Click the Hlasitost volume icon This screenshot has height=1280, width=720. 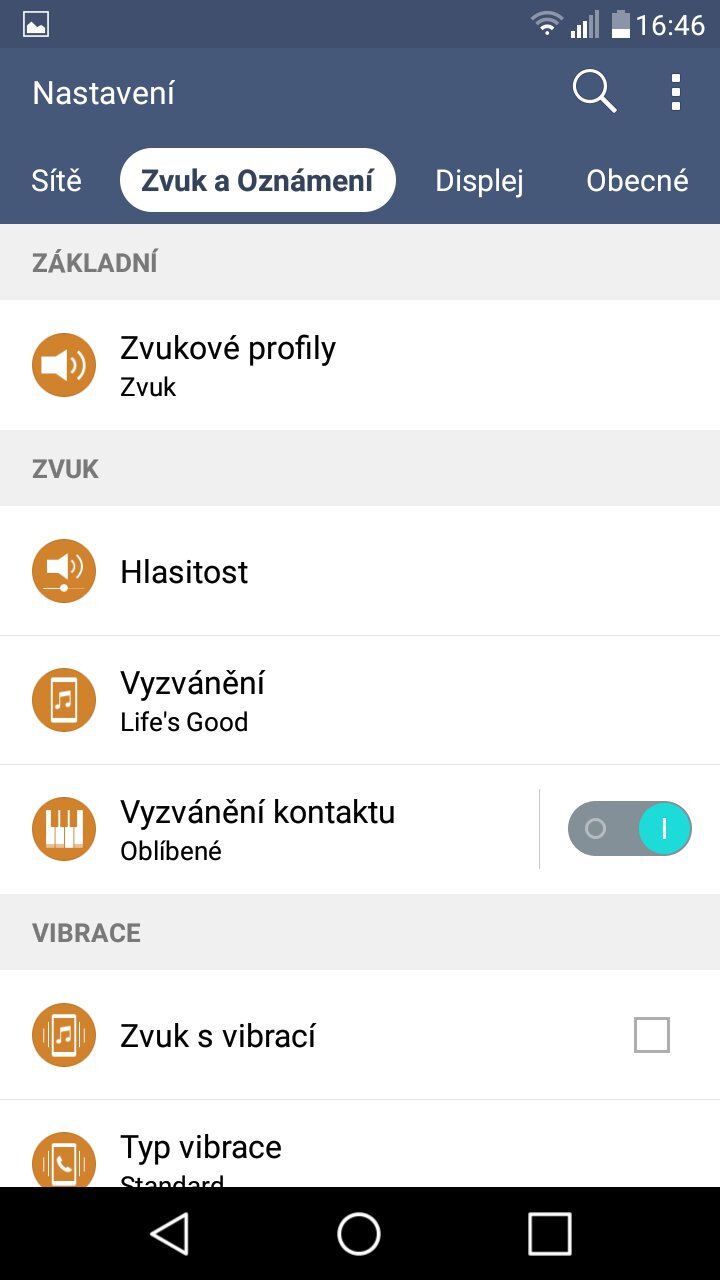(x=63, y=571)
